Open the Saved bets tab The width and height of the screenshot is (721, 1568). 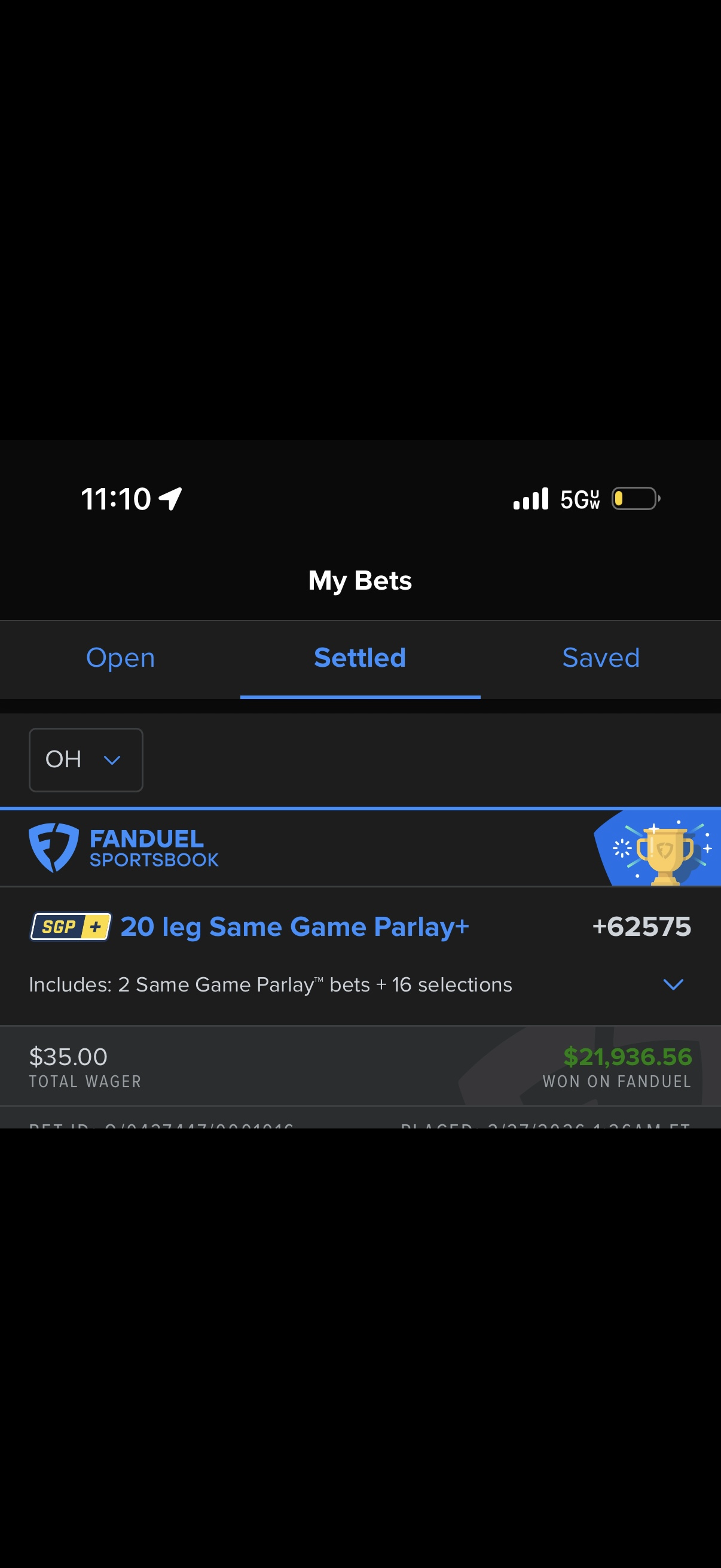[x=600, y=658]
